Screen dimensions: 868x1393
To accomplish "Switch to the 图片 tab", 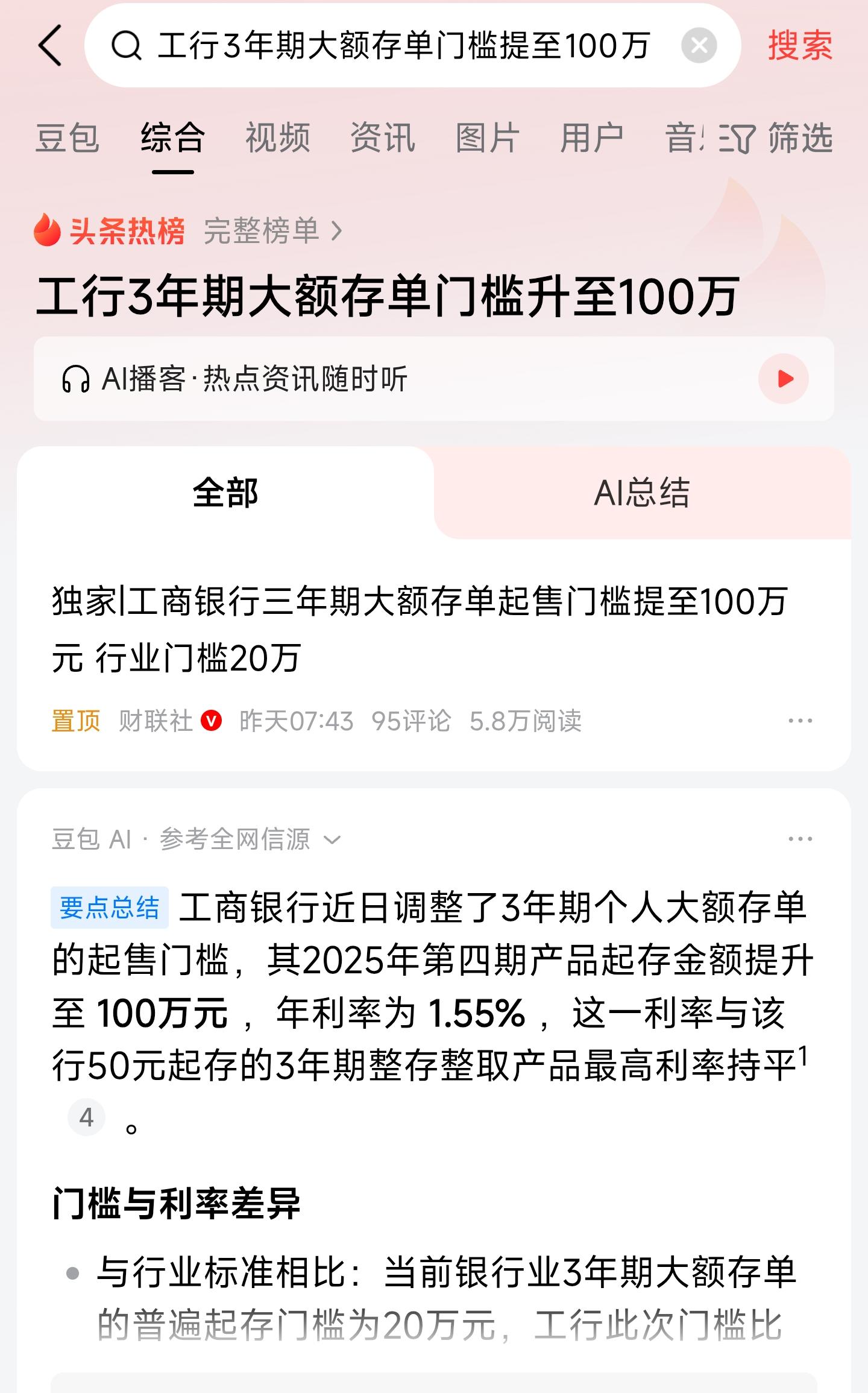I will [487, 138].
